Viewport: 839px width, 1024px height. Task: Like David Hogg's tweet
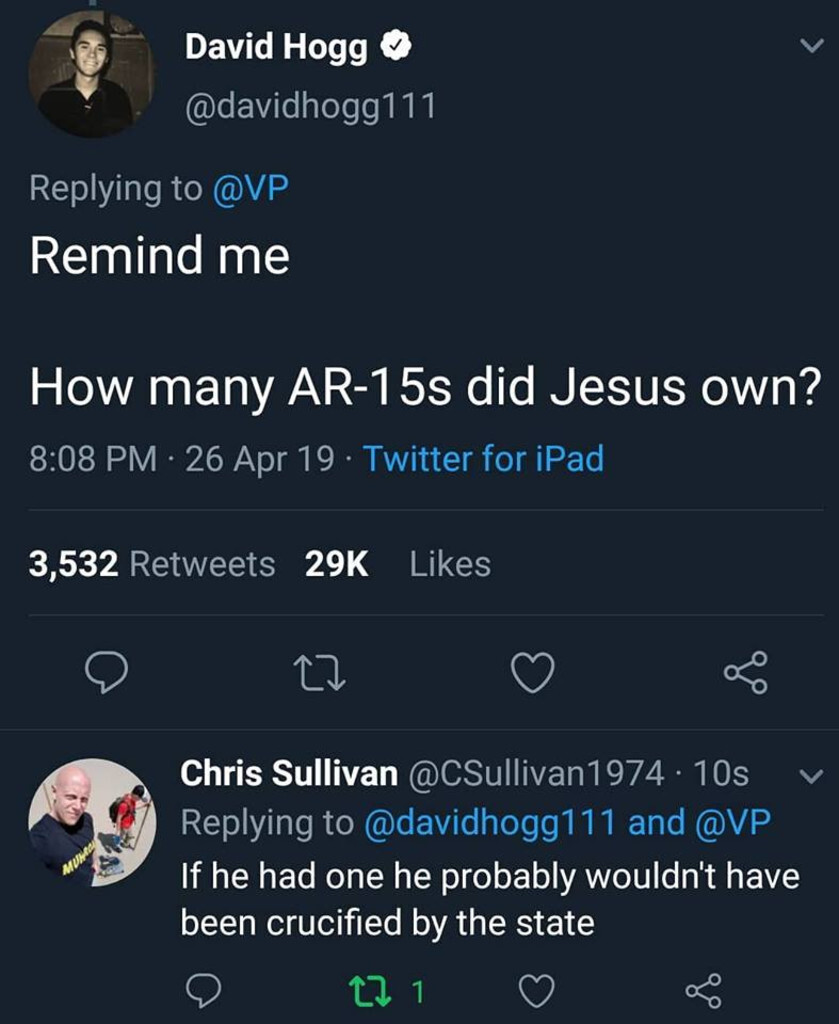click(x=532, y=673)
